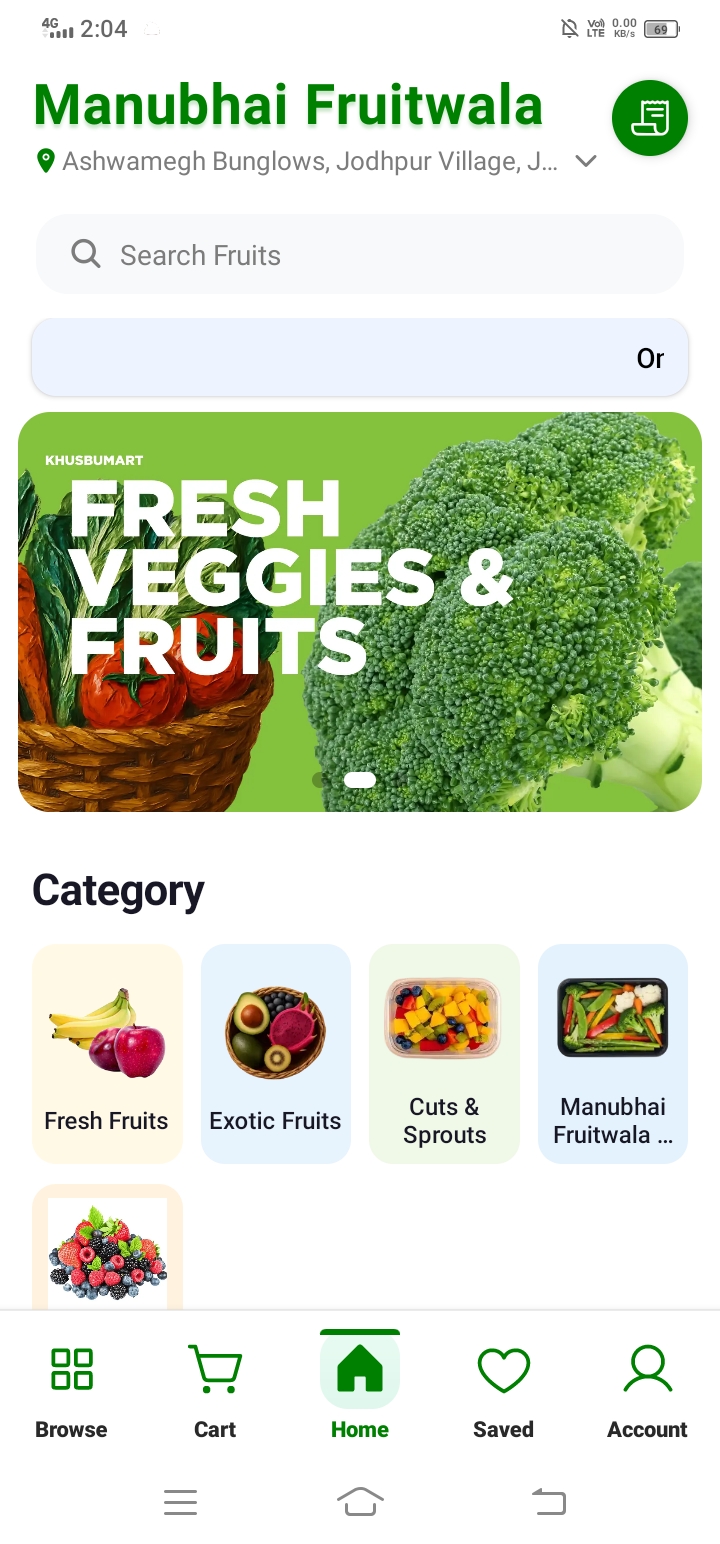Select the Cuts & Sprouts category

point(444,1054)
